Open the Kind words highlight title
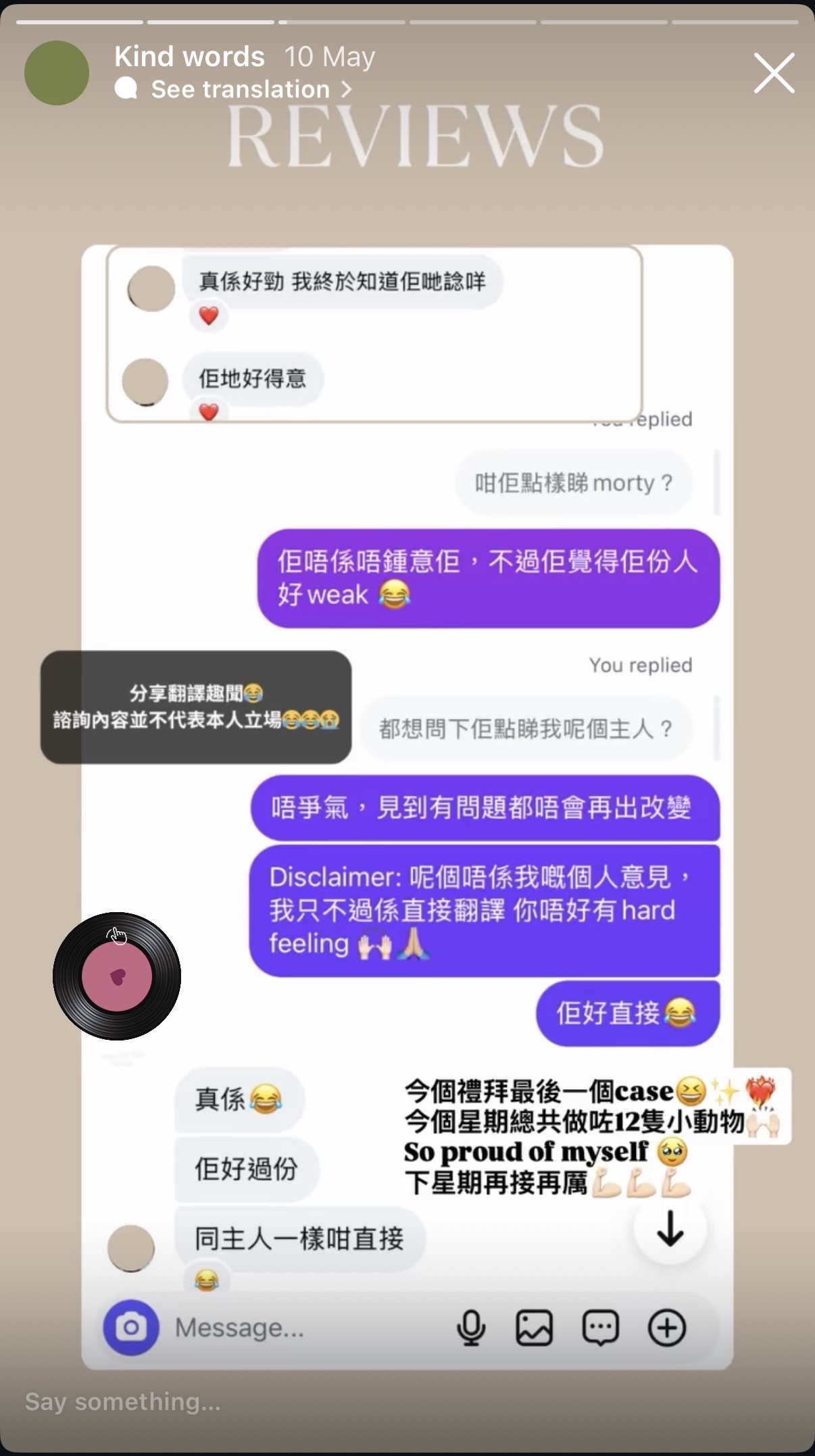 pos(189,57)
